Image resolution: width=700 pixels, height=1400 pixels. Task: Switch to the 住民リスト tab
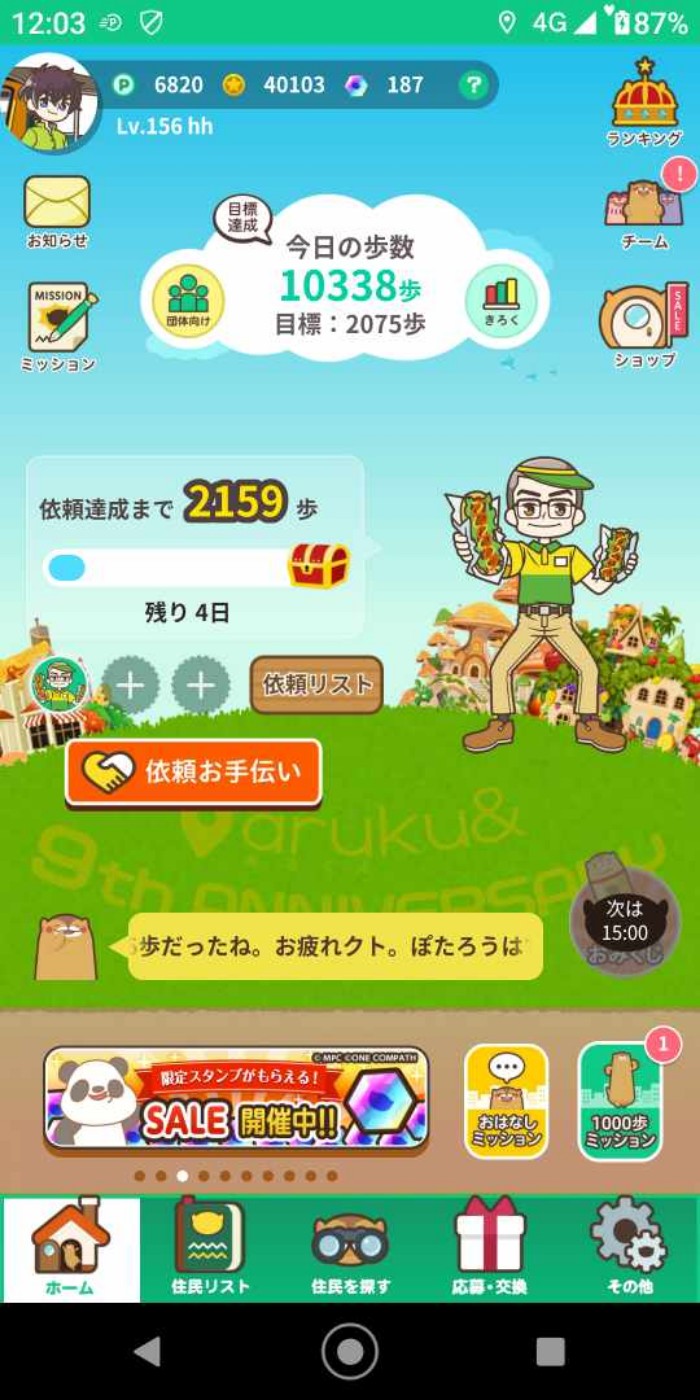coord(210,1248)
